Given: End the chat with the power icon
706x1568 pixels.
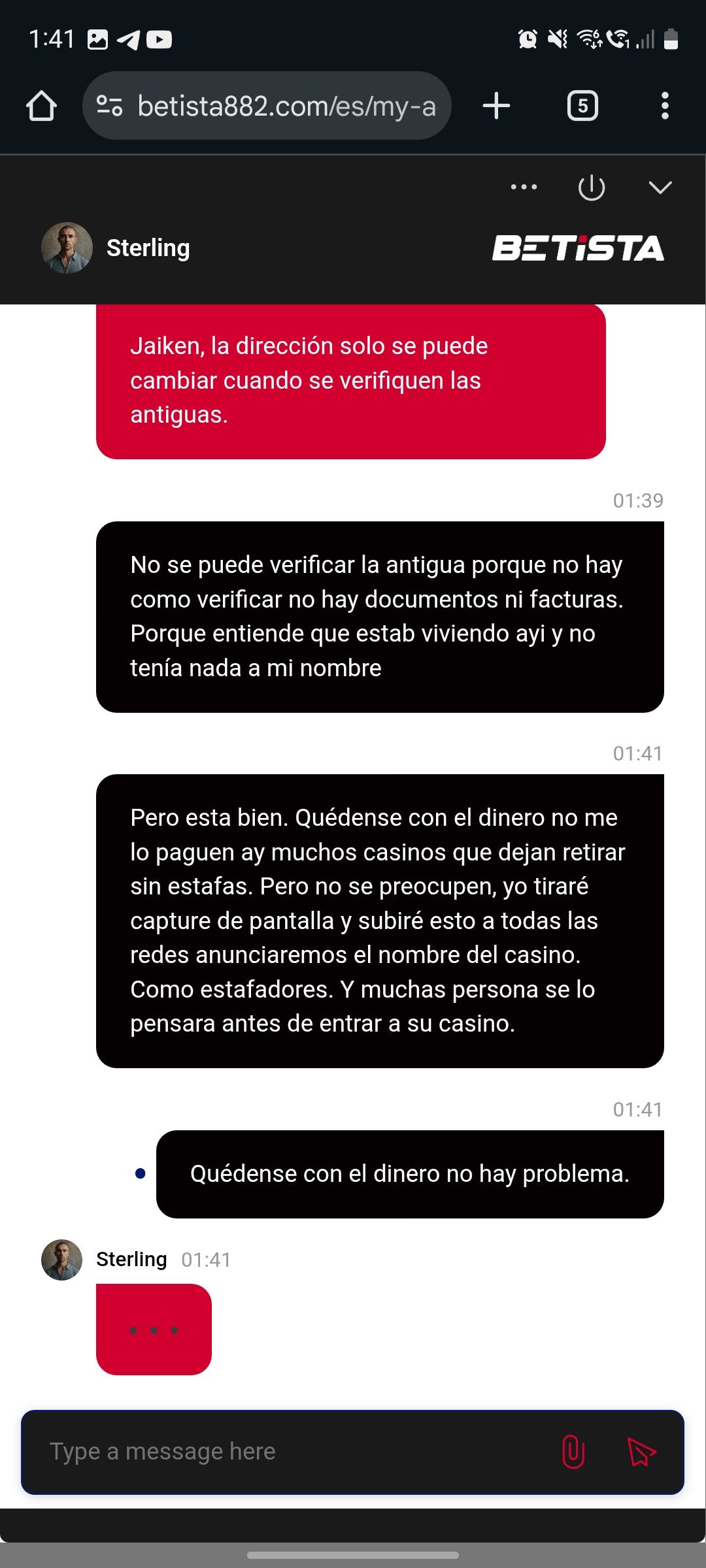Looking at the screenshot, I should (592, 188).
